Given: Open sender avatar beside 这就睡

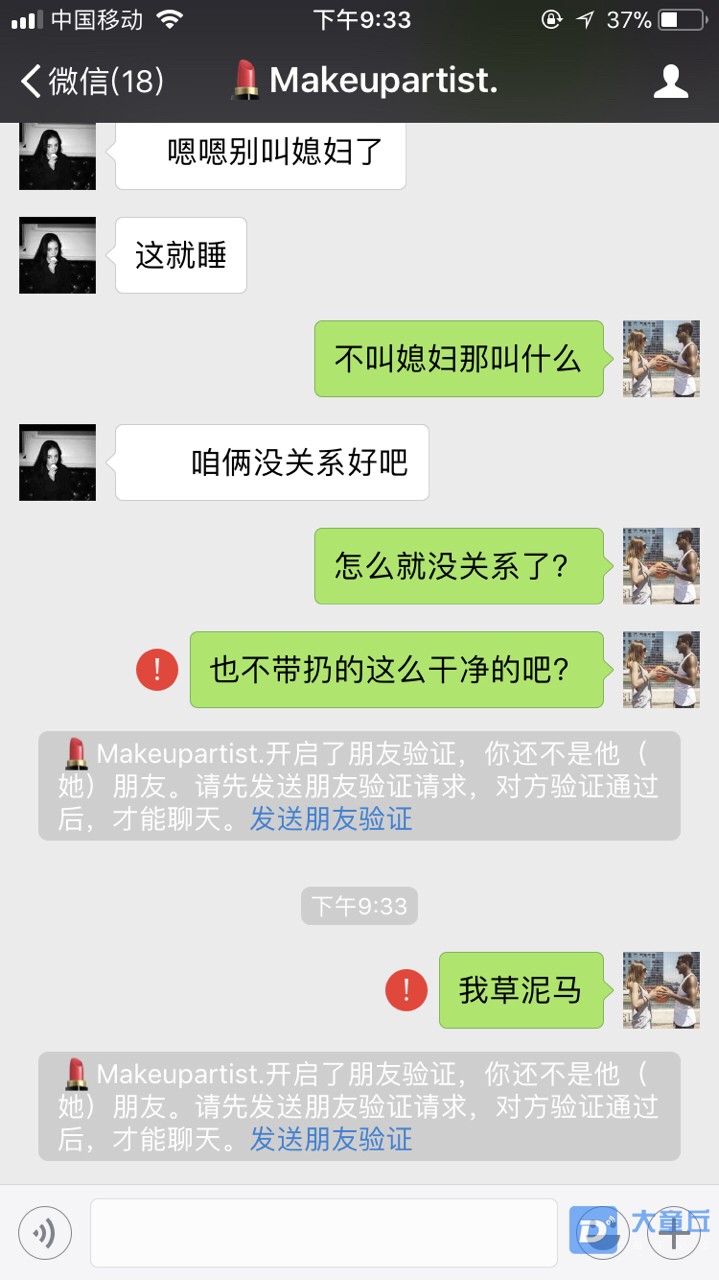Looking at the screenshot, I should pos(58,255).
